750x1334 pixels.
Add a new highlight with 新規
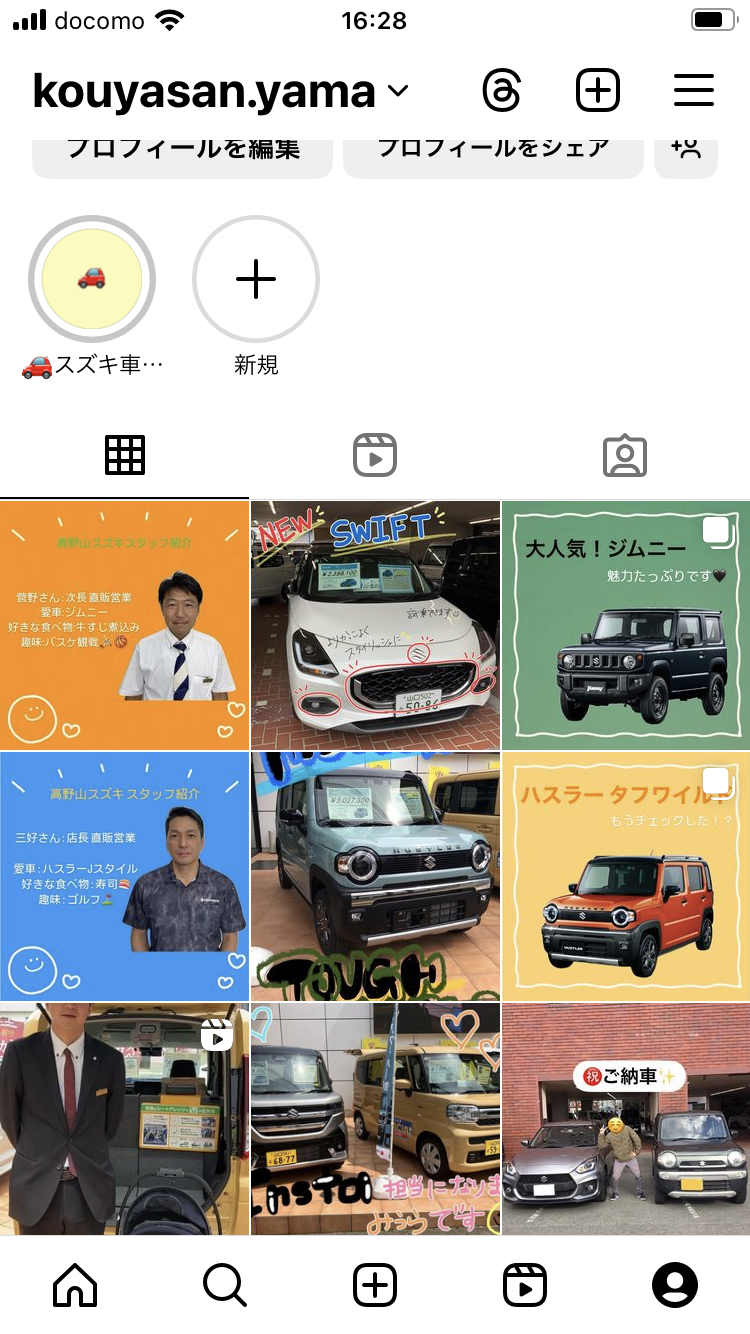pyautogui.click(x=256, y=279)
